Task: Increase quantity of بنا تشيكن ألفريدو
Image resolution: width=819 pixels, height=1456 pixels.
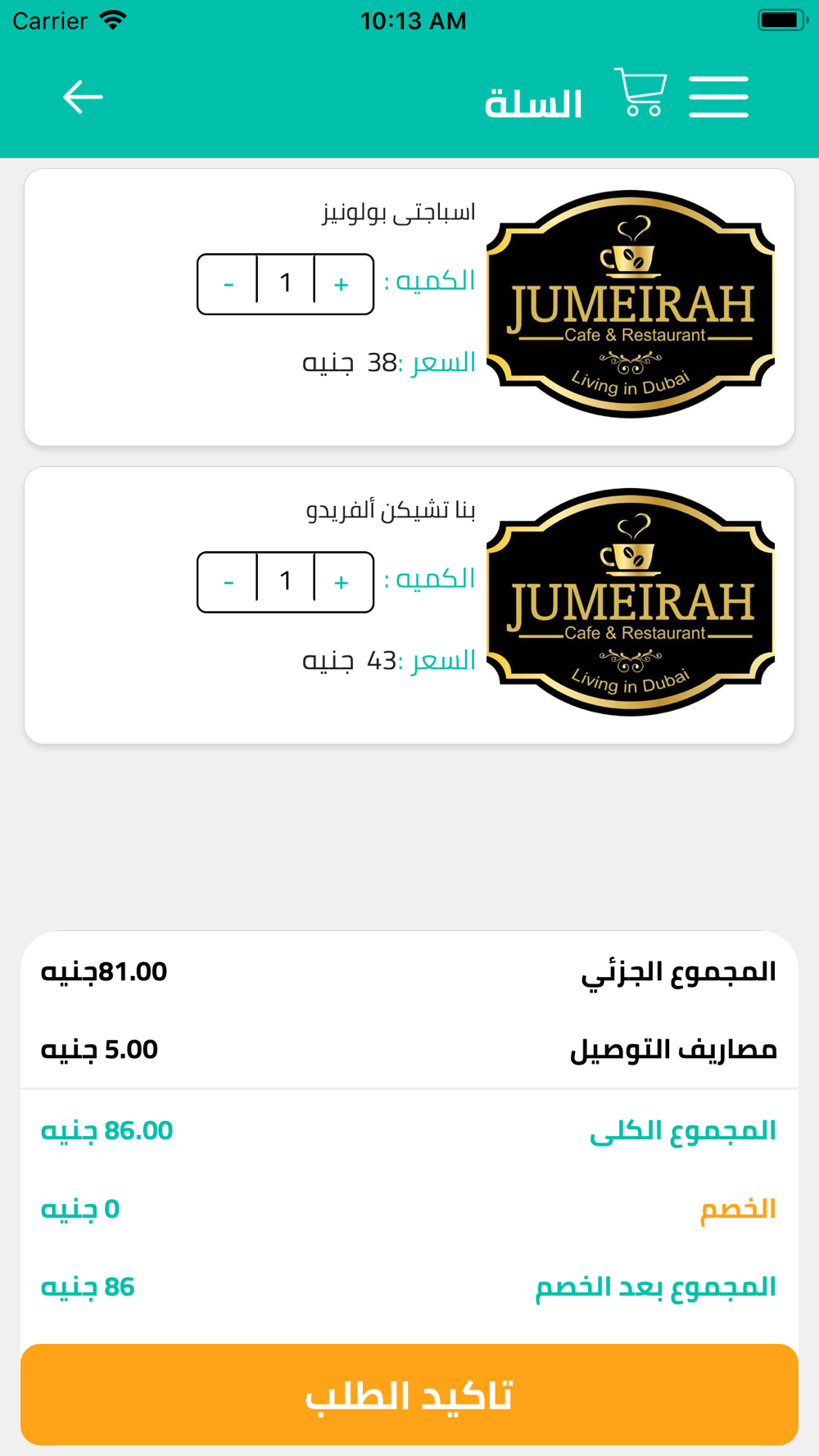Action: 342,582
